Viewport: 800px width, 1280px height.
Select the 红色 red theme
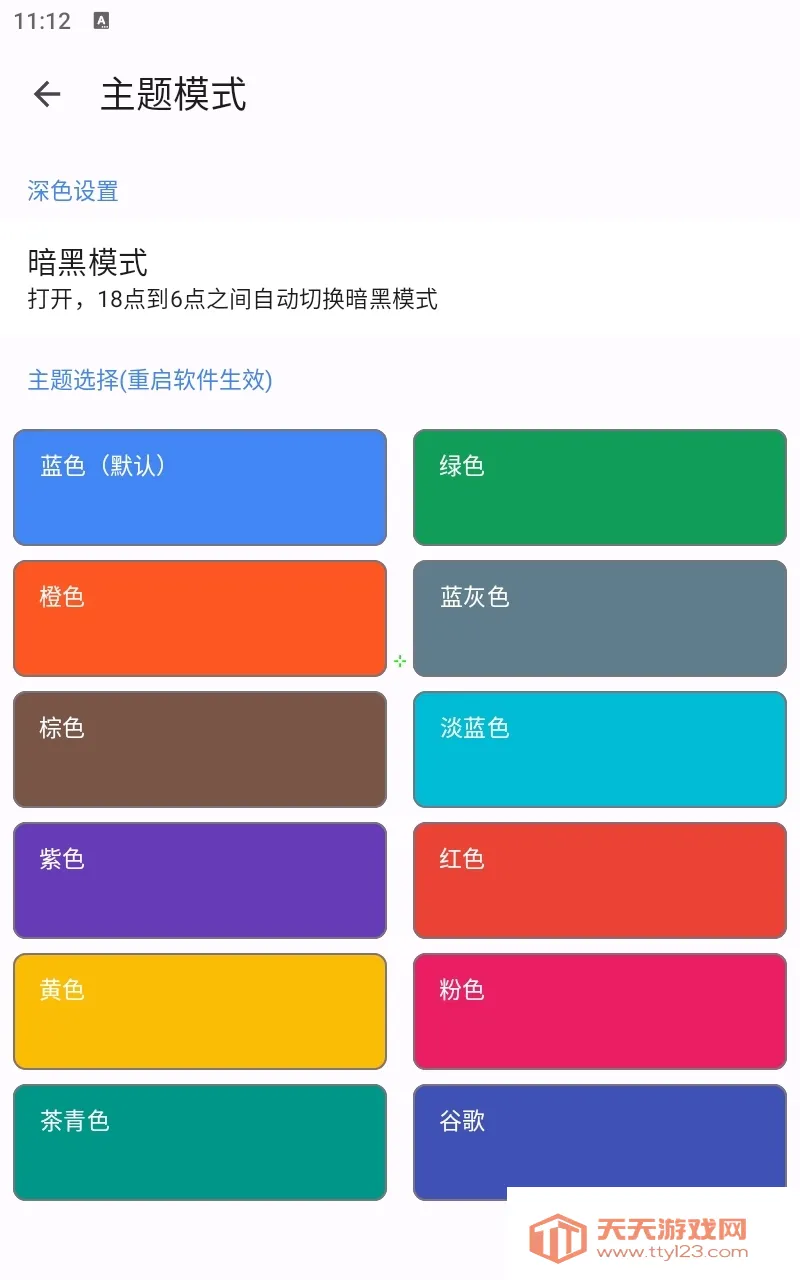click(x=599, y=880)
